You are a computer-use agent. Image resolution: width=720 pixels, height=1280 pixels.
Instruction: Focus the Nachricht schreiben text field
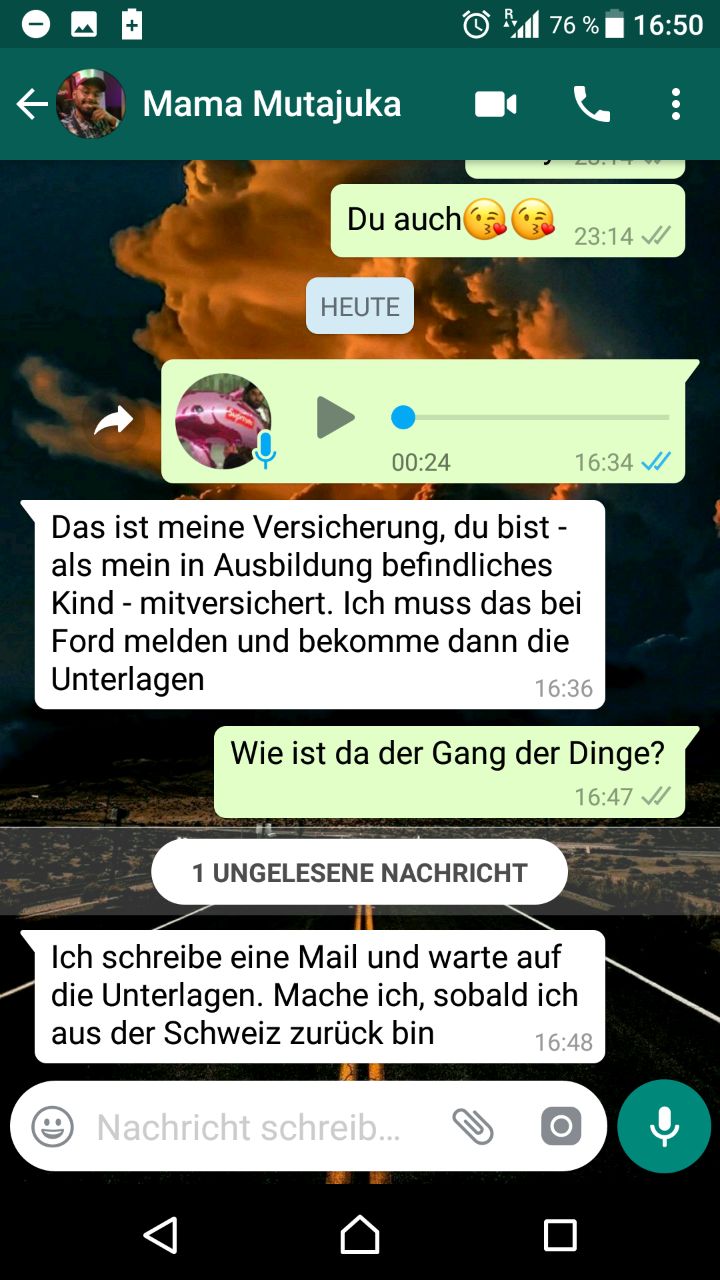point(250,1127)
